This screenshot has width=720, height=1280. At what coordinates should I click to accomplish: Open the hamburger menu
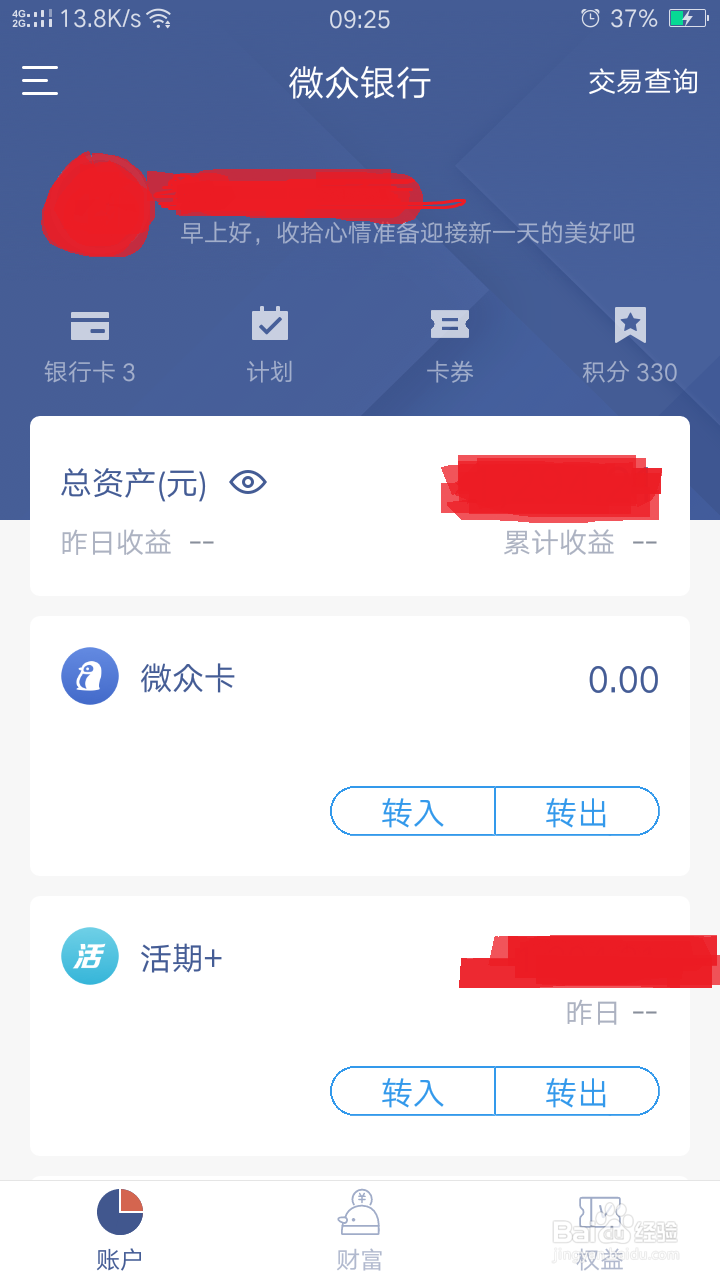point(40,81)
